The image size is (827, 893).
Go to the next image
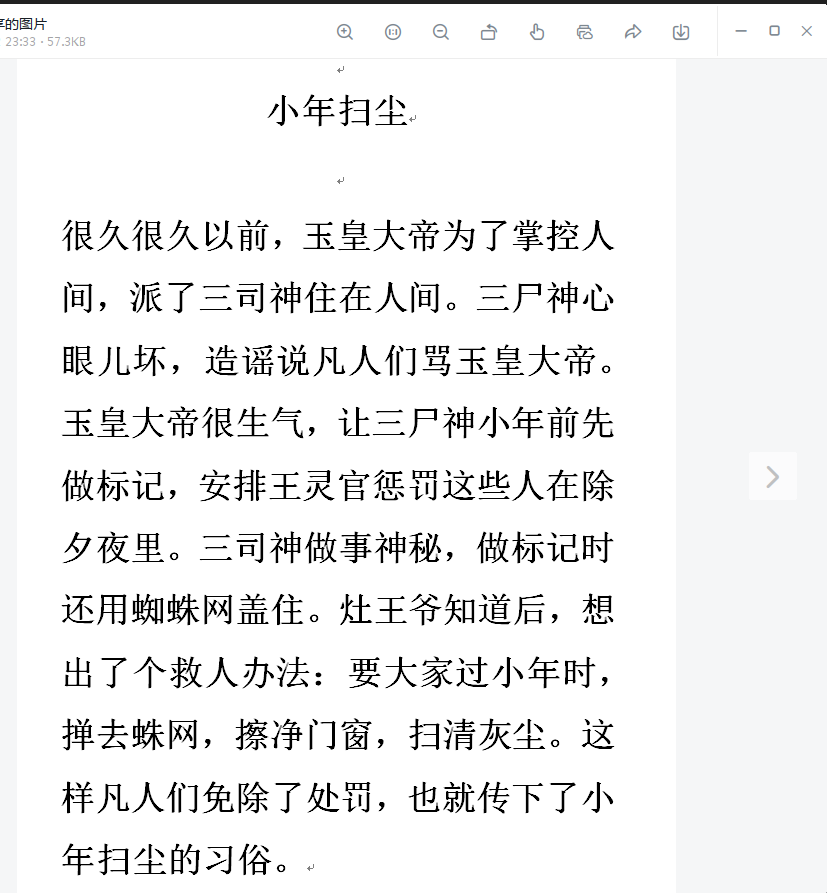point(773,476)
